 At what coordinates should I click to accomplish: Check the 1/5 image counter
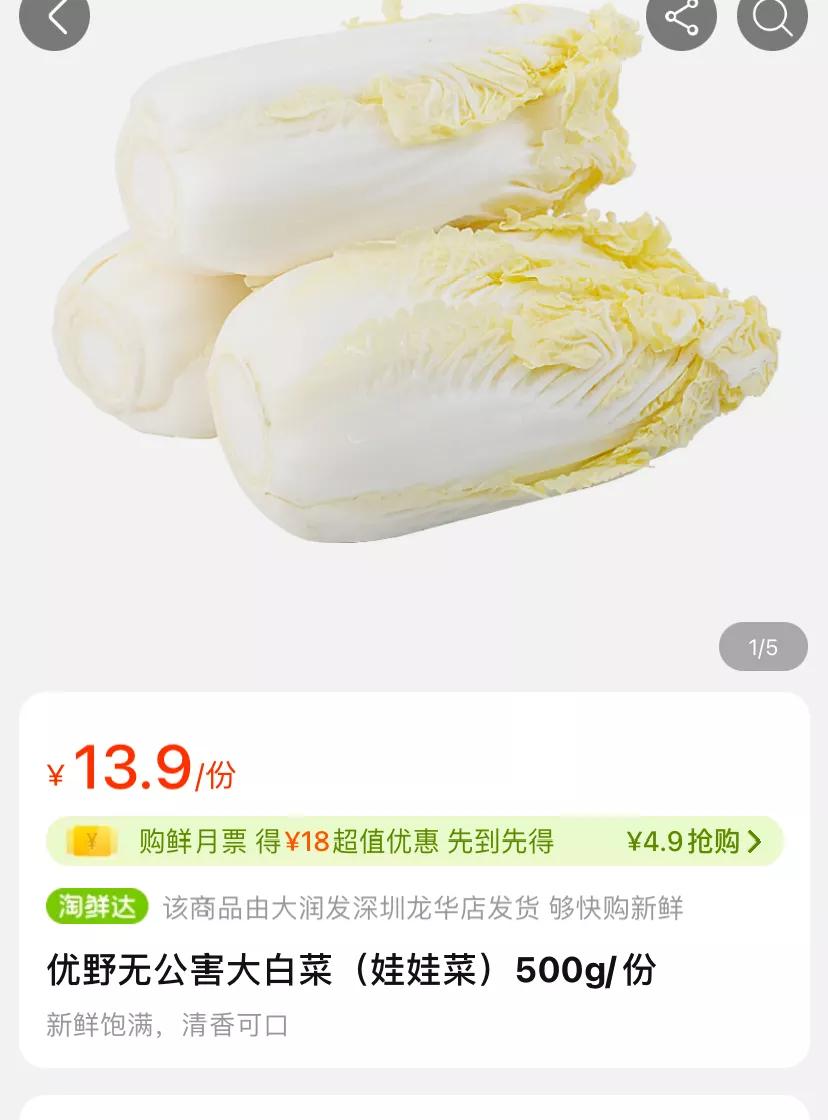coord(762,646)
